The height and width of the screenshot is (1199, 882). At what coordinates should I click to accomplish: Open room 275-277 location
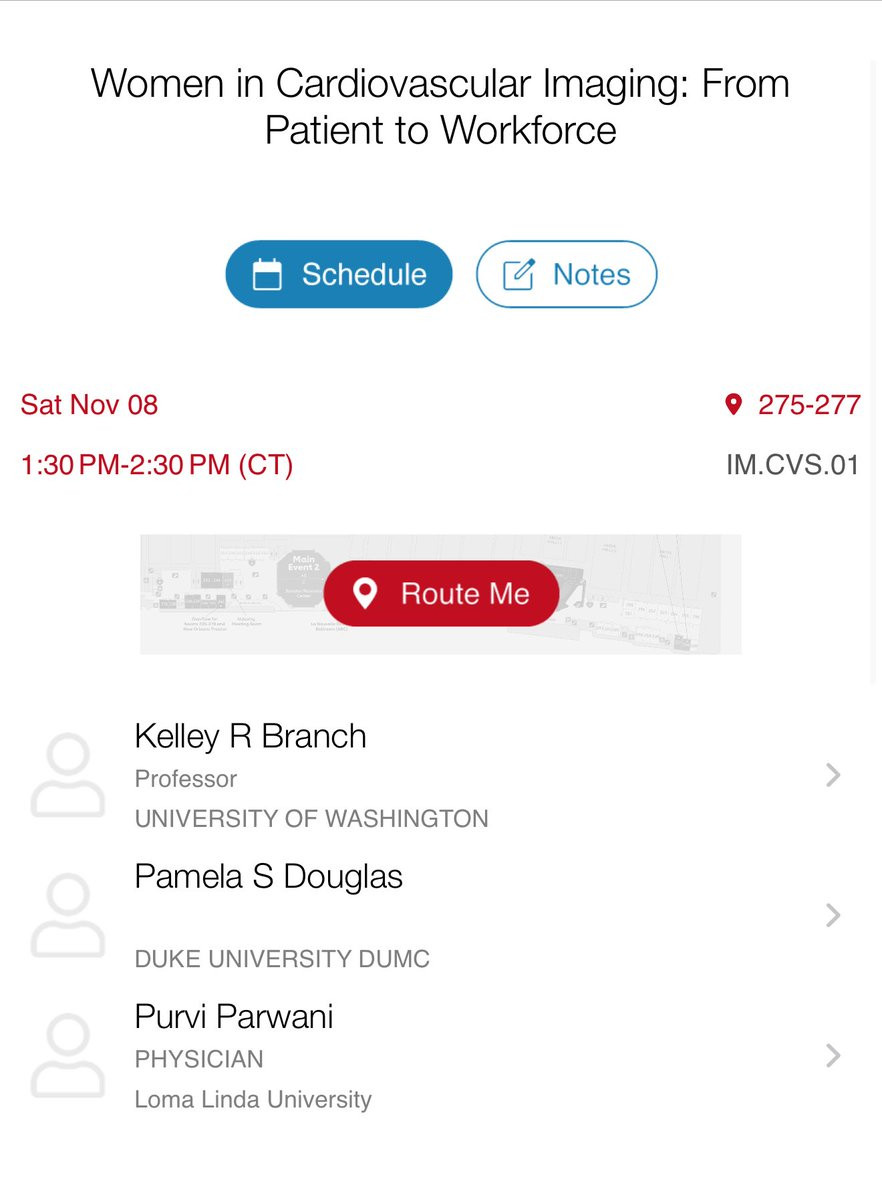pos(792,405)
